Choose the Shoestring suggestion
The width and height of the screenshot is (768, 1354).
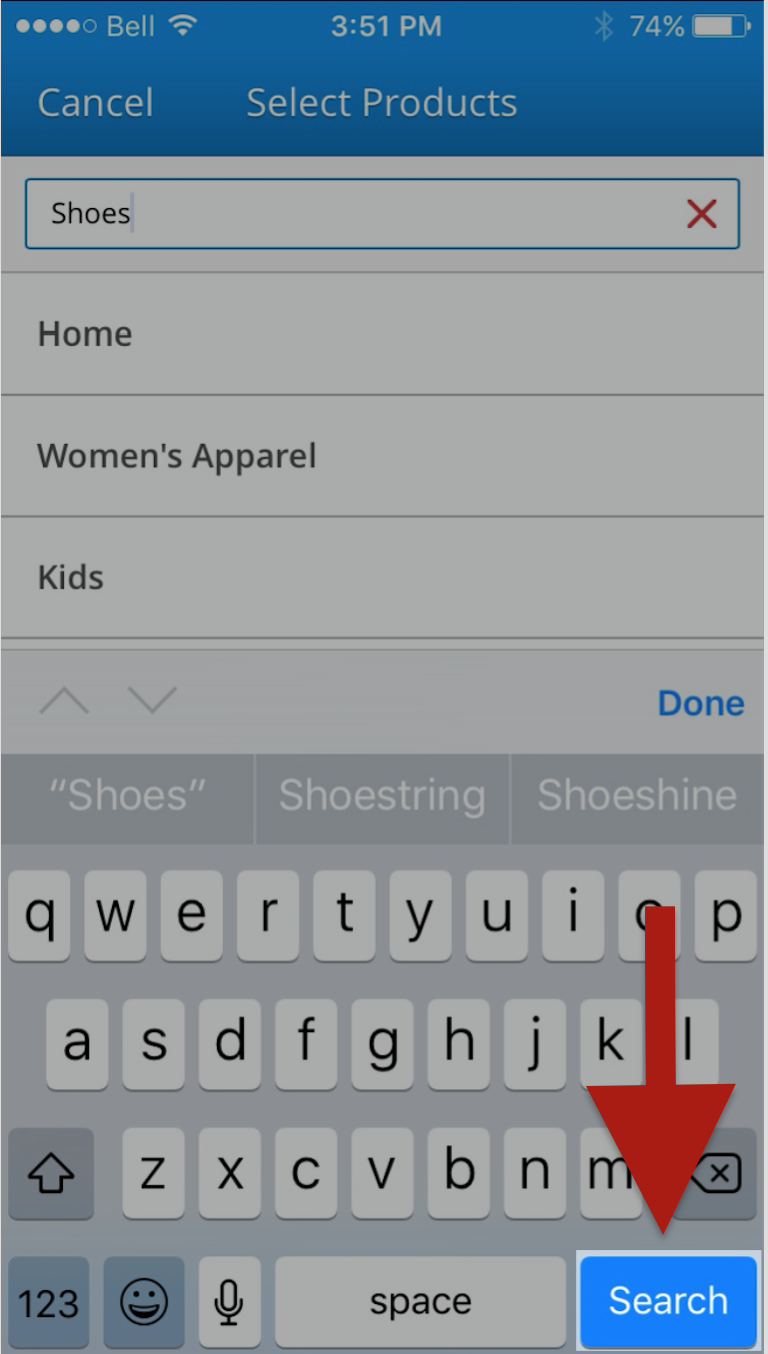tap(382, 796)
